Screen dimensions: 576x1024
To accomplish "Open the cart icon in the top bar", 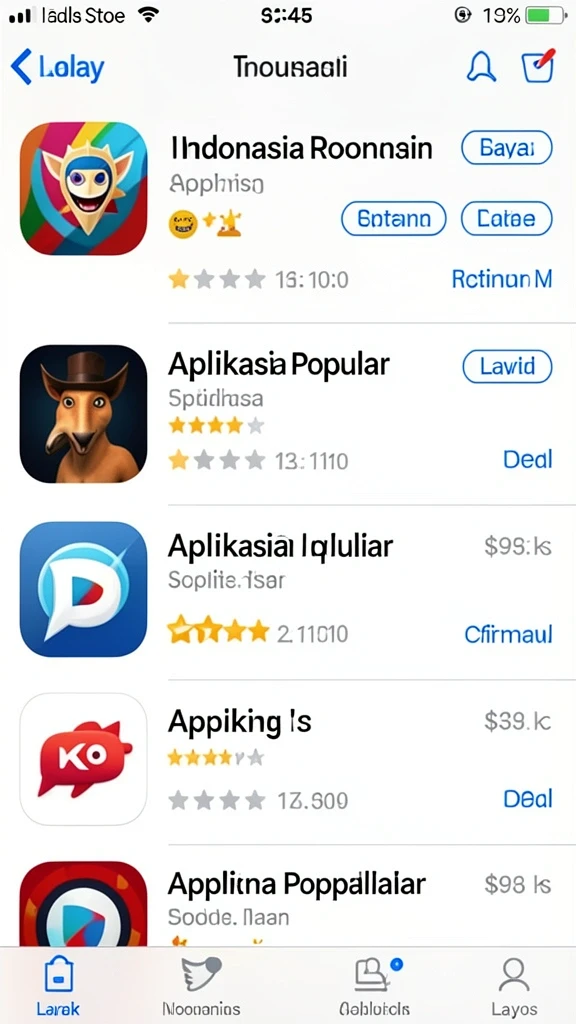I will coord(538,65).
